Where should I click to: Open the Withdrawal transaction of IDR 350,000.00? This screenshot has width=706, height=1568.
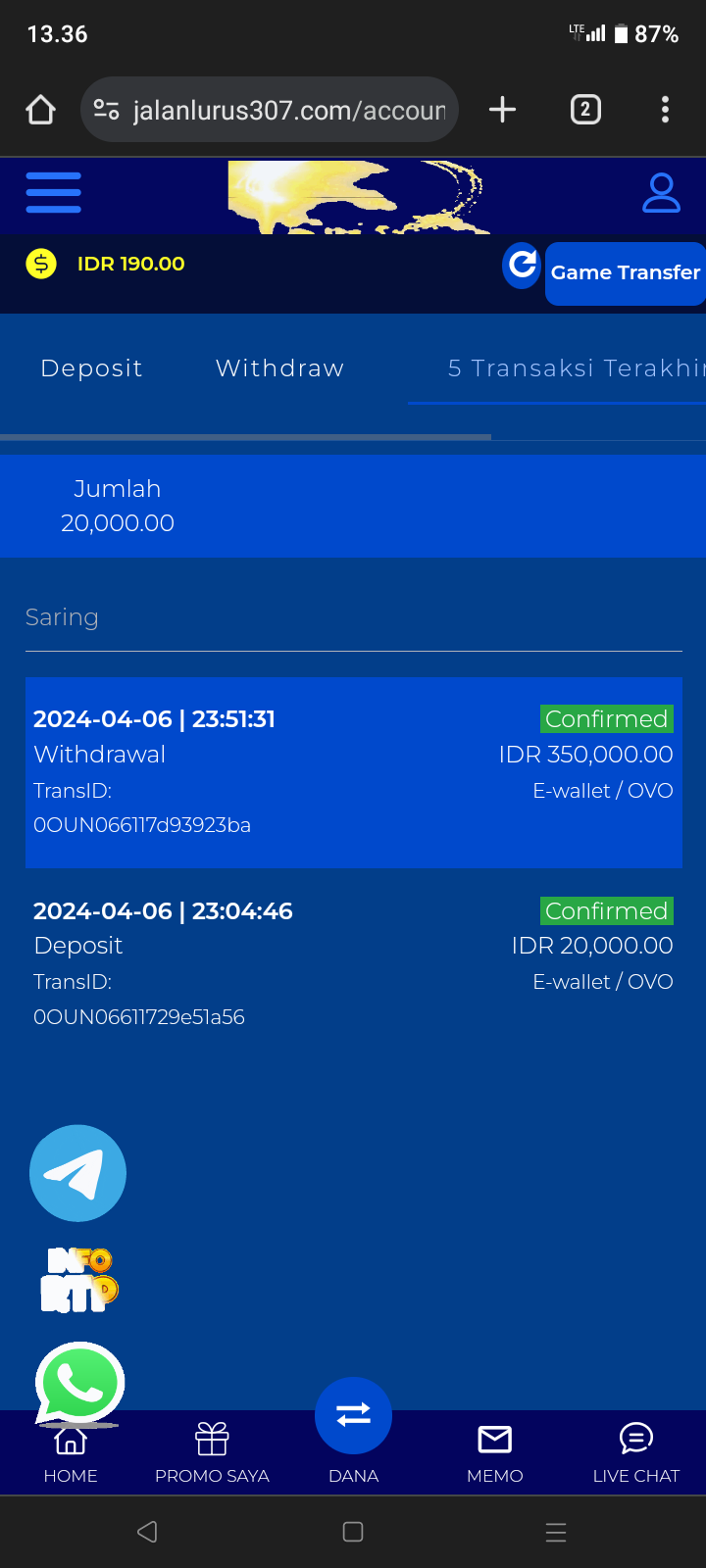(x=353, y=772)
